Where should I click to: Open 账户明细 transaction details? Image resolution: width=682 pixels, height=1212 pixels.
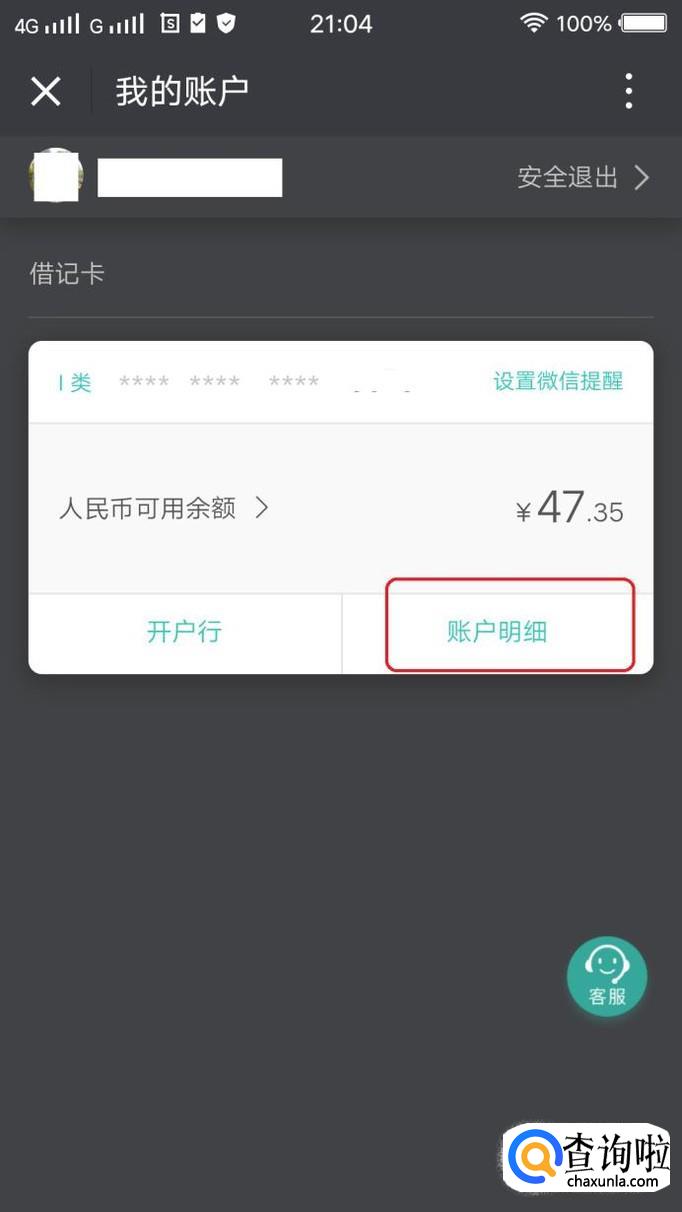pyautogui.click(x=497, y=632)
